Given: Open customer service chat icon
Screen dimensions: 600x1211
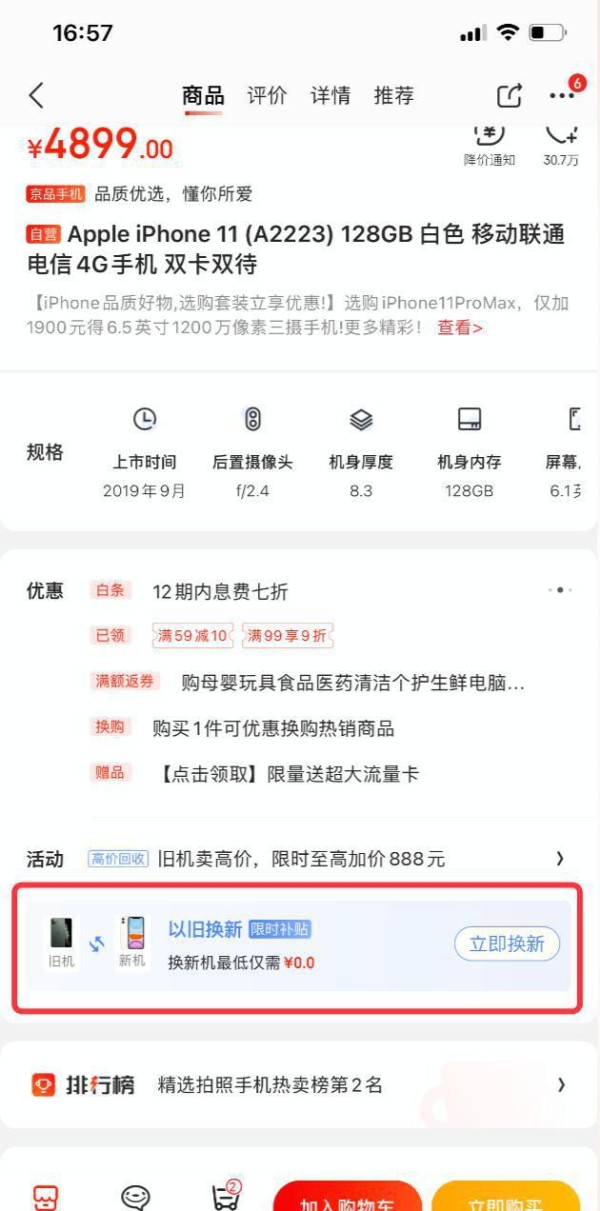Looking at the screenshot, I should coord(135,1196).
